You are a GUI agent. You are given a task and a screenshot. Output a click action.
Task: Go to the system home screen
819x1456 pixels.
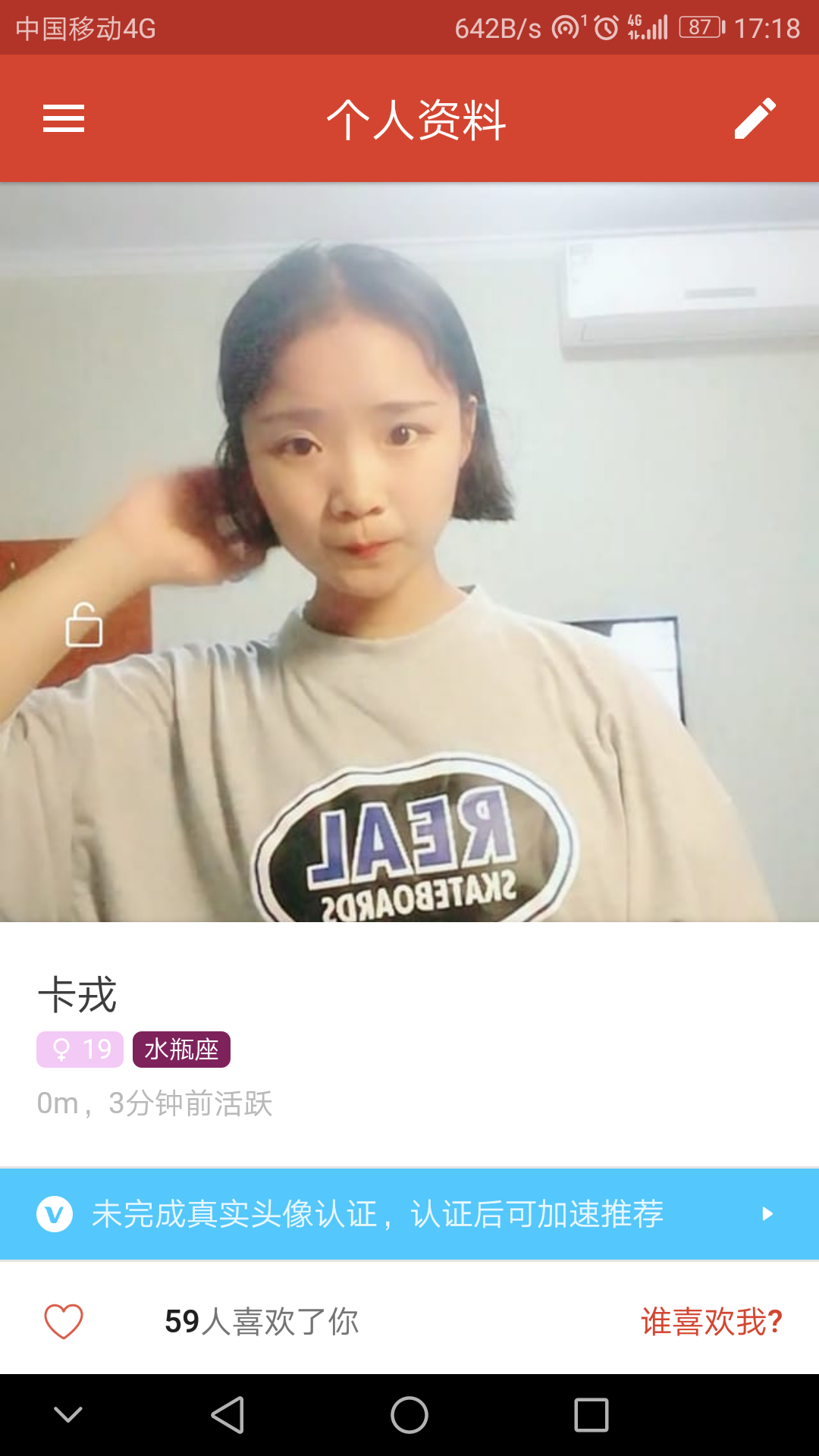point(409,1415)
